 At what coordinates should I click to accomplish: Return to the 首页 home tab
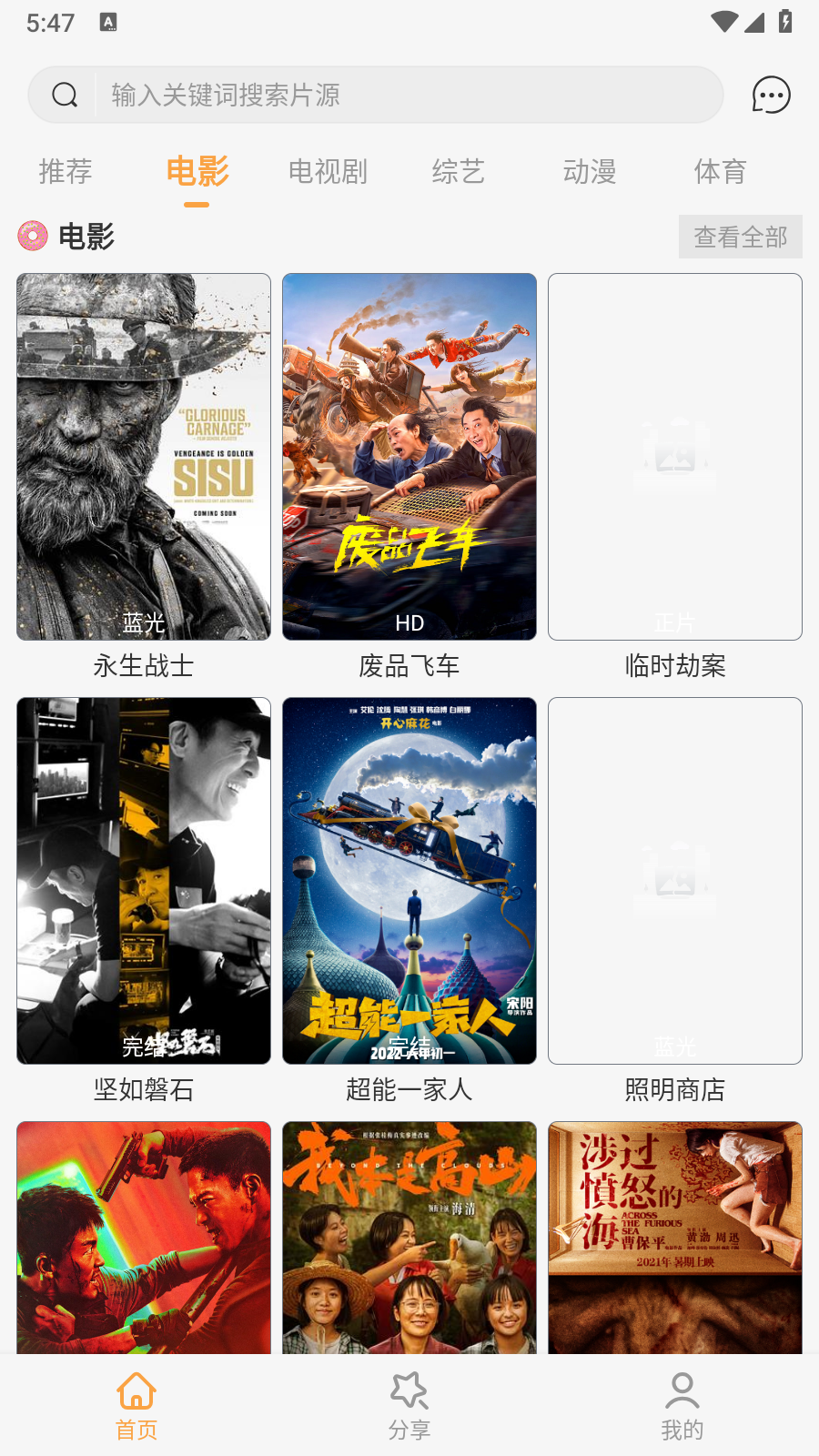[136, 1406]
